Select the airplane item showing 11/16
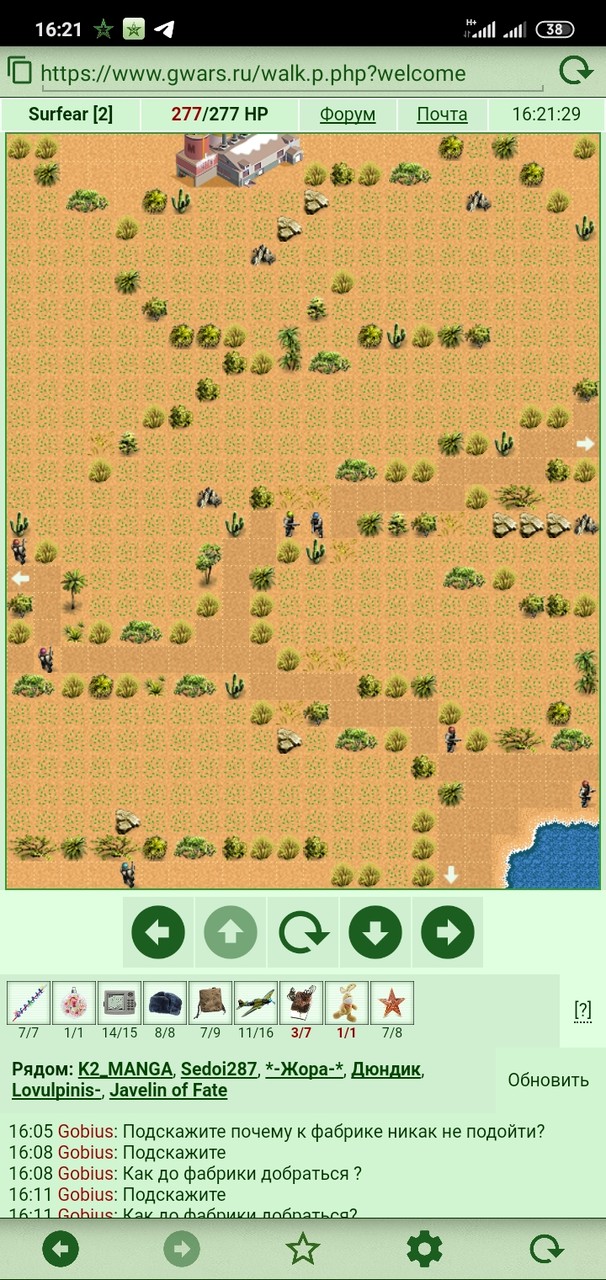 [256, 1003]
